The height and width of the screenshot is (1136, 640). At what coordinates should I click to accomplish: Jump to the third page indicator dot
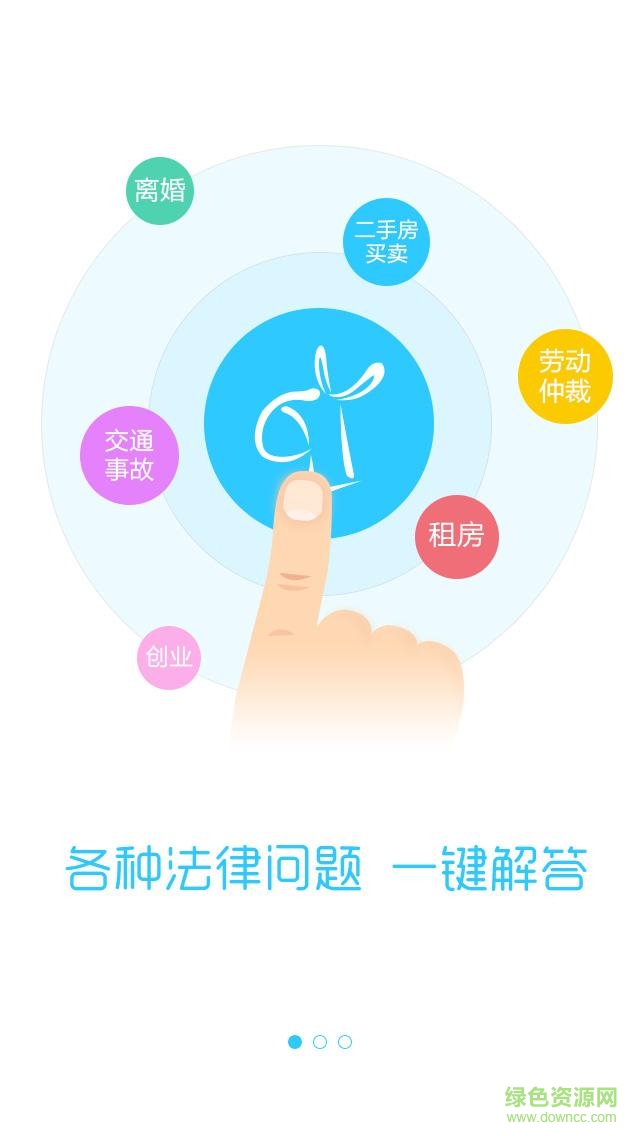pyautogui.click(x=345, y=1042)
